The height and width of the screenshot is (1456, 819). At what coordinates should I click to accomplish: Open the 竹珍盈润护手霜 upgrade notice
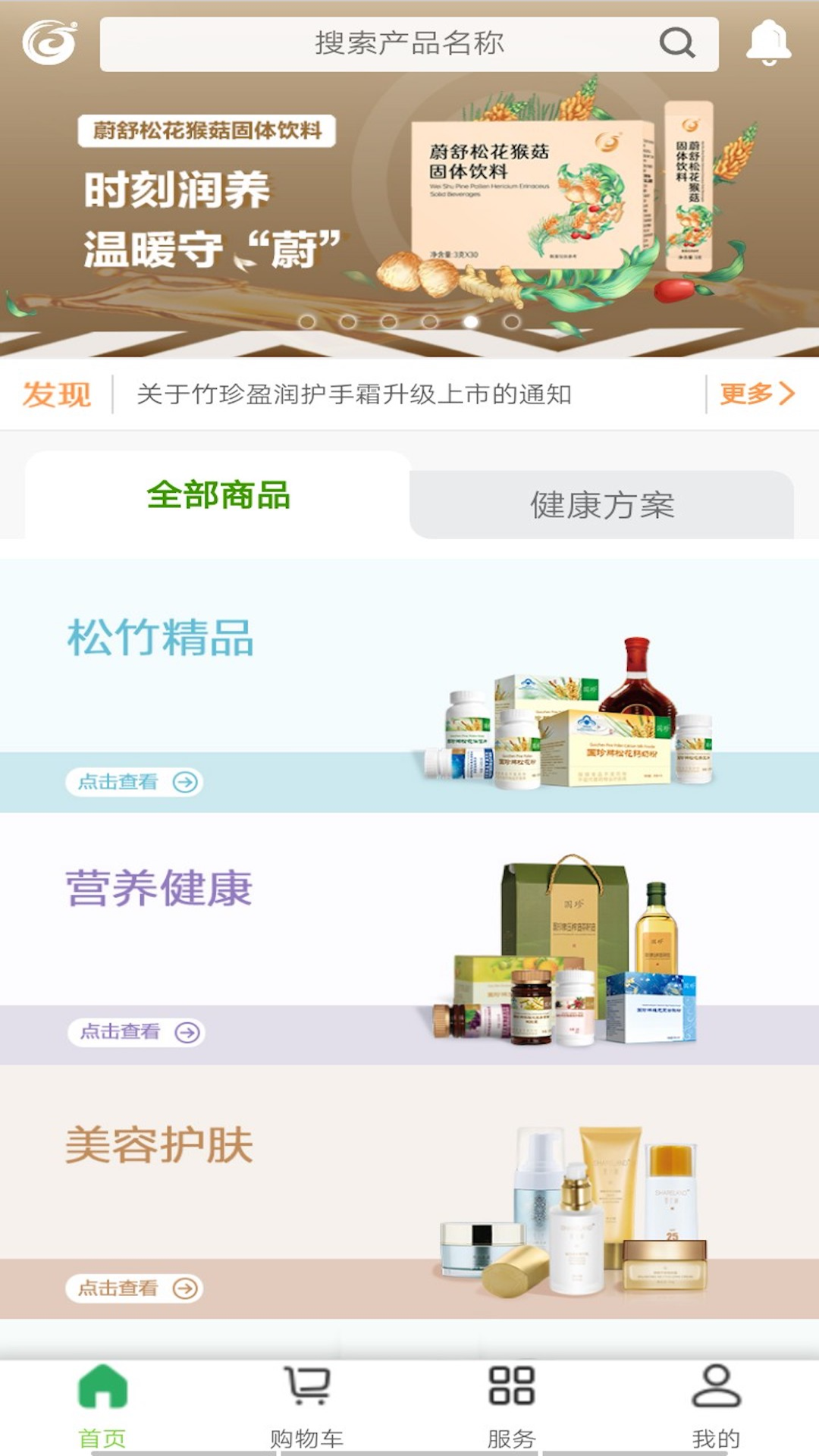(x=353, y=394)
